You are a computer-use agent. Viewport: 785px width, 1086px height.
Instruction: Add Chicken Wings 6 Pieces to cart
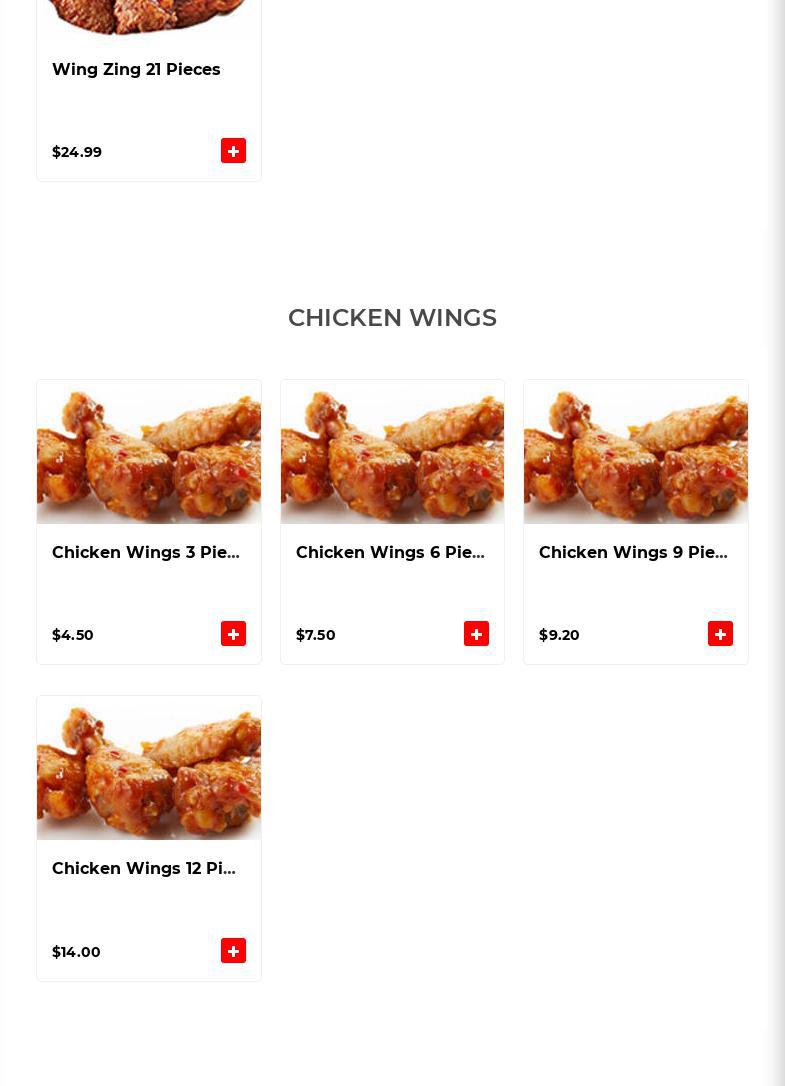476,634
